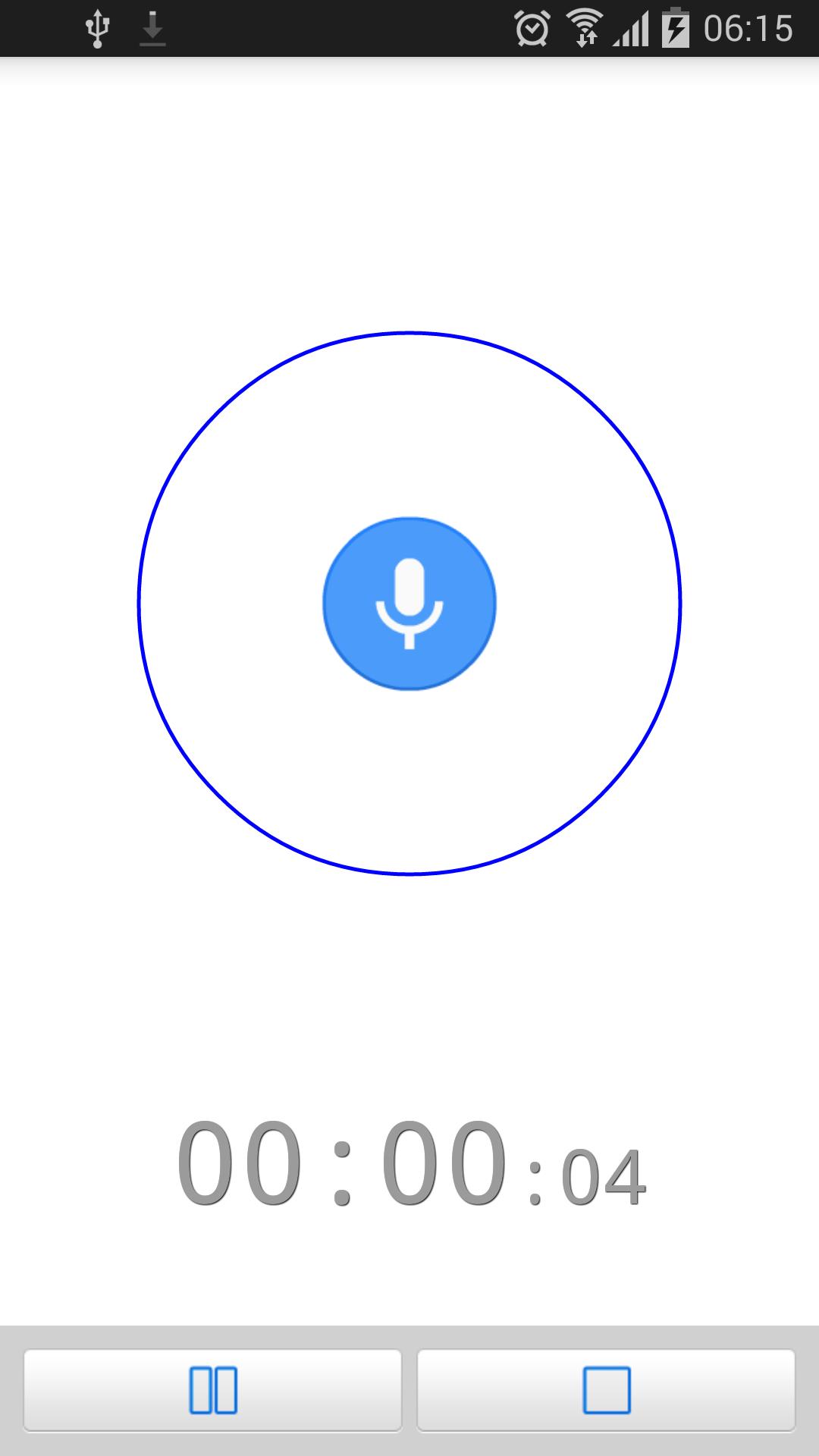Click the alarm clock status bar icon
Image resolution: width=819 pixels, height=1456 pixels.
531,27
